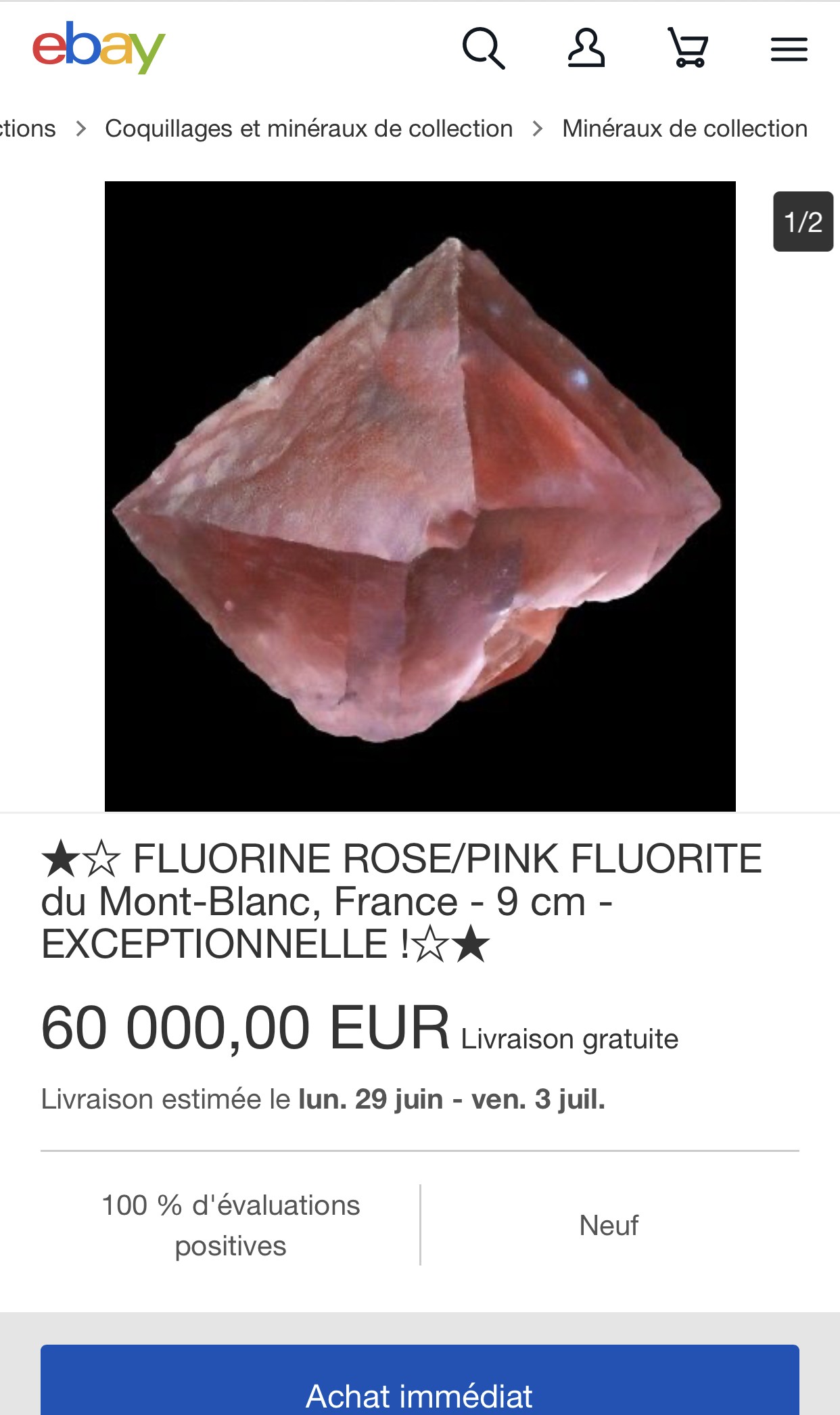Screen dimensions: 840x1415
Task: View the shopping cart
Action: pos(688,48)
